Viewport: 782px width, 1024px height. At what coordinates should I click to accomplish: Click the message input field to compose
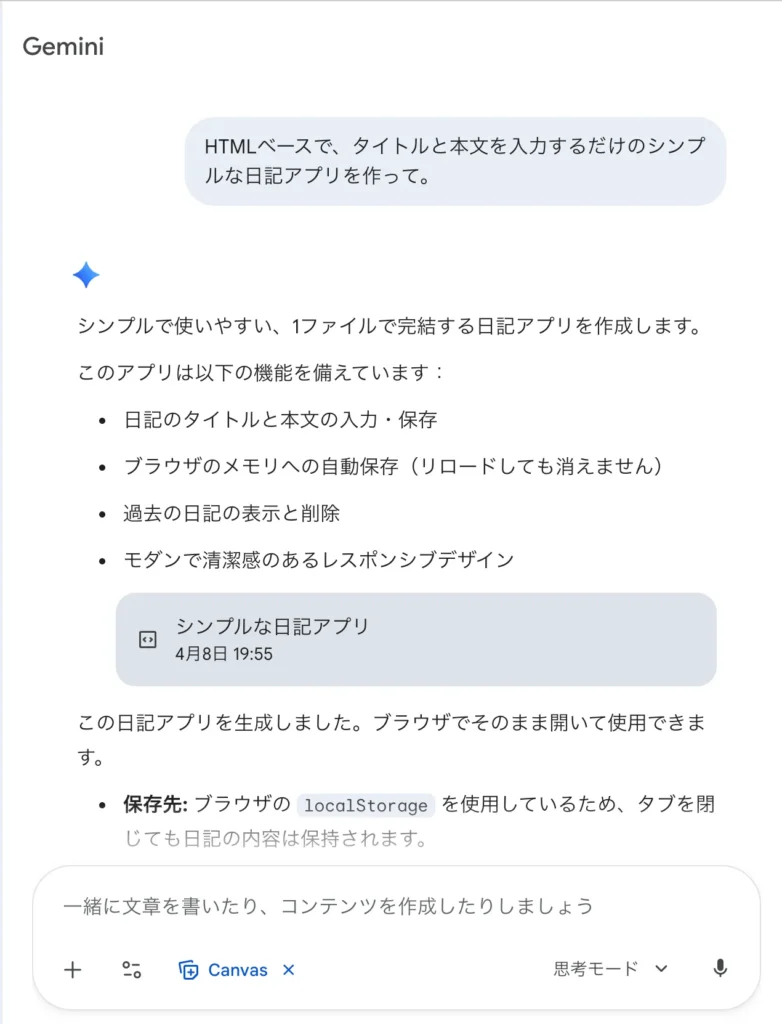click(x=390, y=906)
